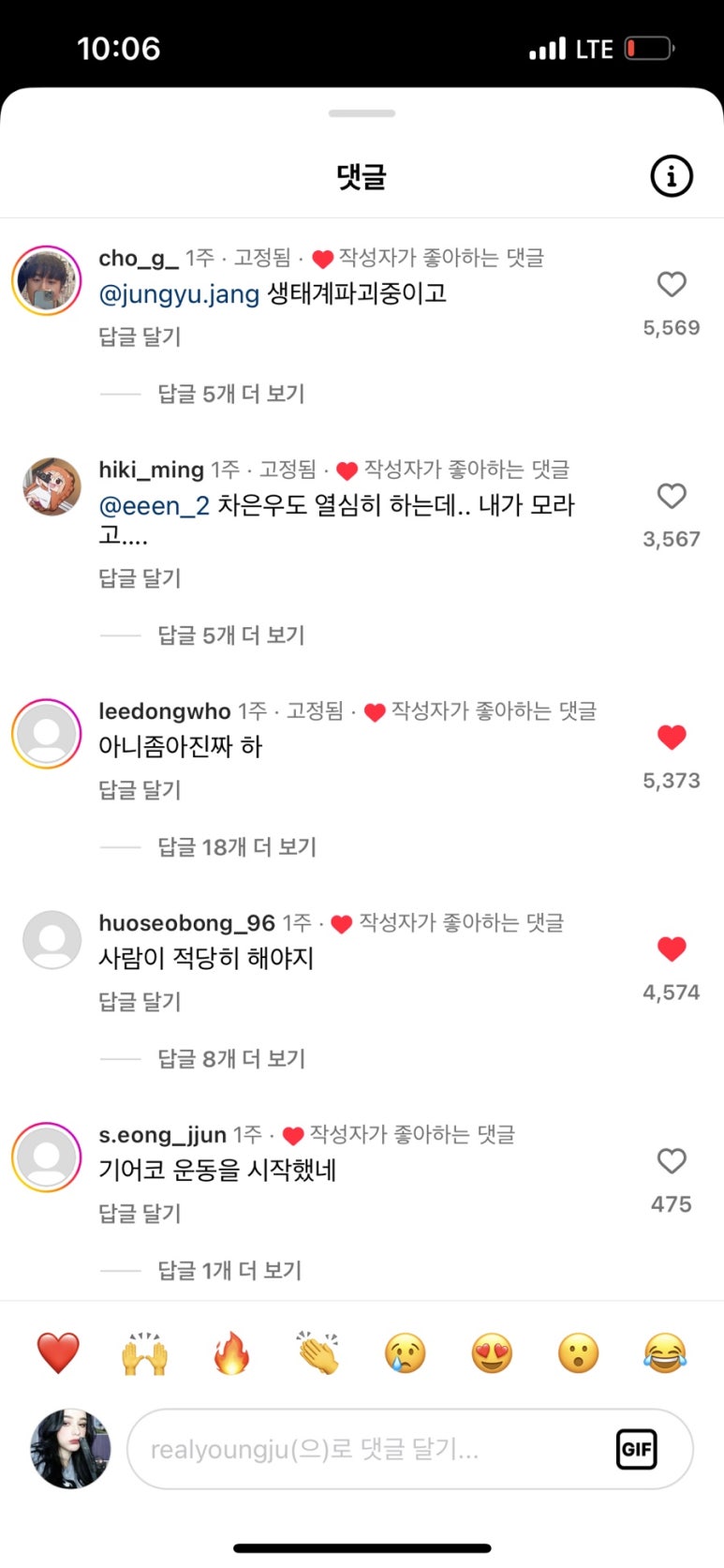Viewport: 724px width, 1568px height.
Task: Reply to cho_g_'s comment
Action: click(140, 336)
